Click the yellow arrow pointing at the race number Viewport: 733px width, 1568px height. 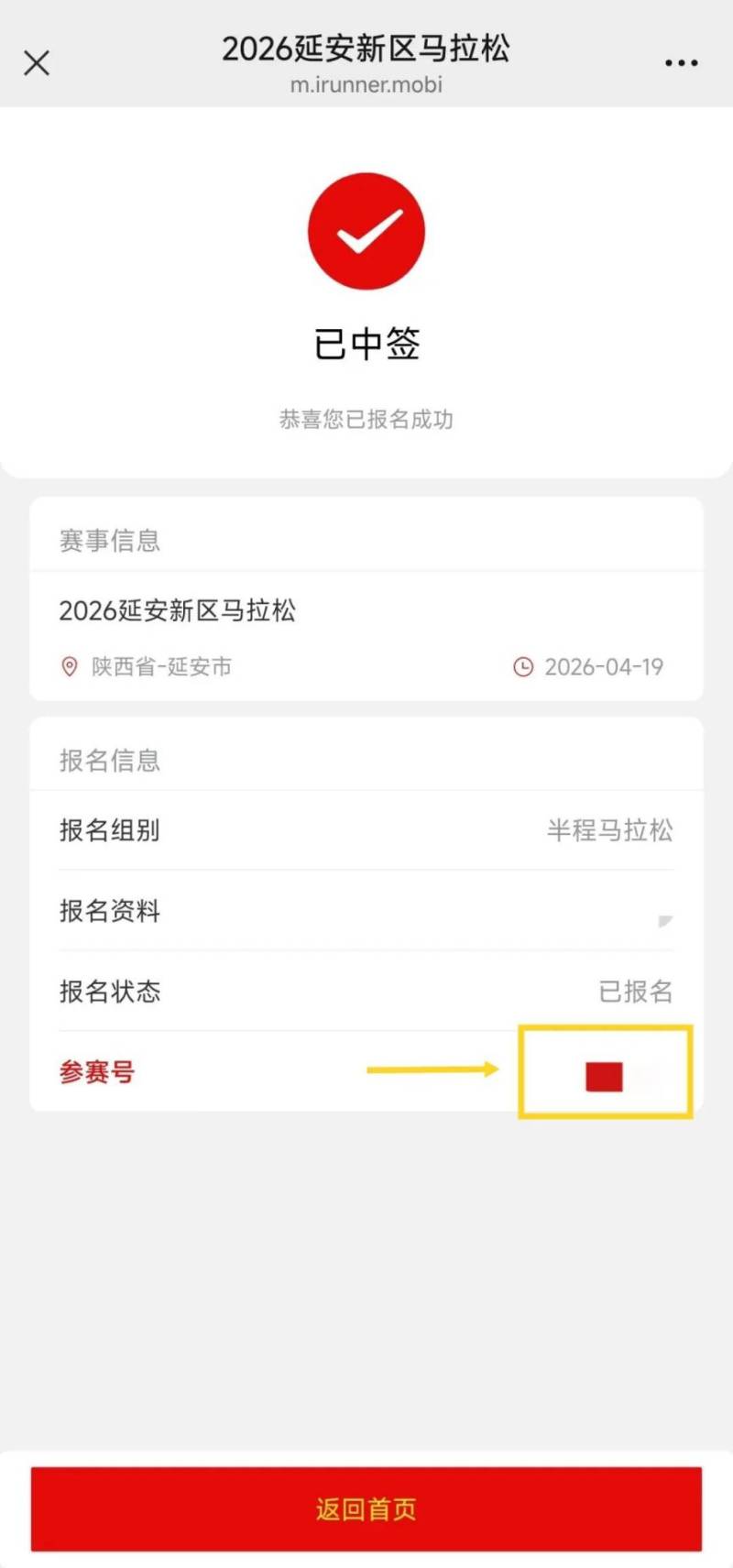[431, 1068]
